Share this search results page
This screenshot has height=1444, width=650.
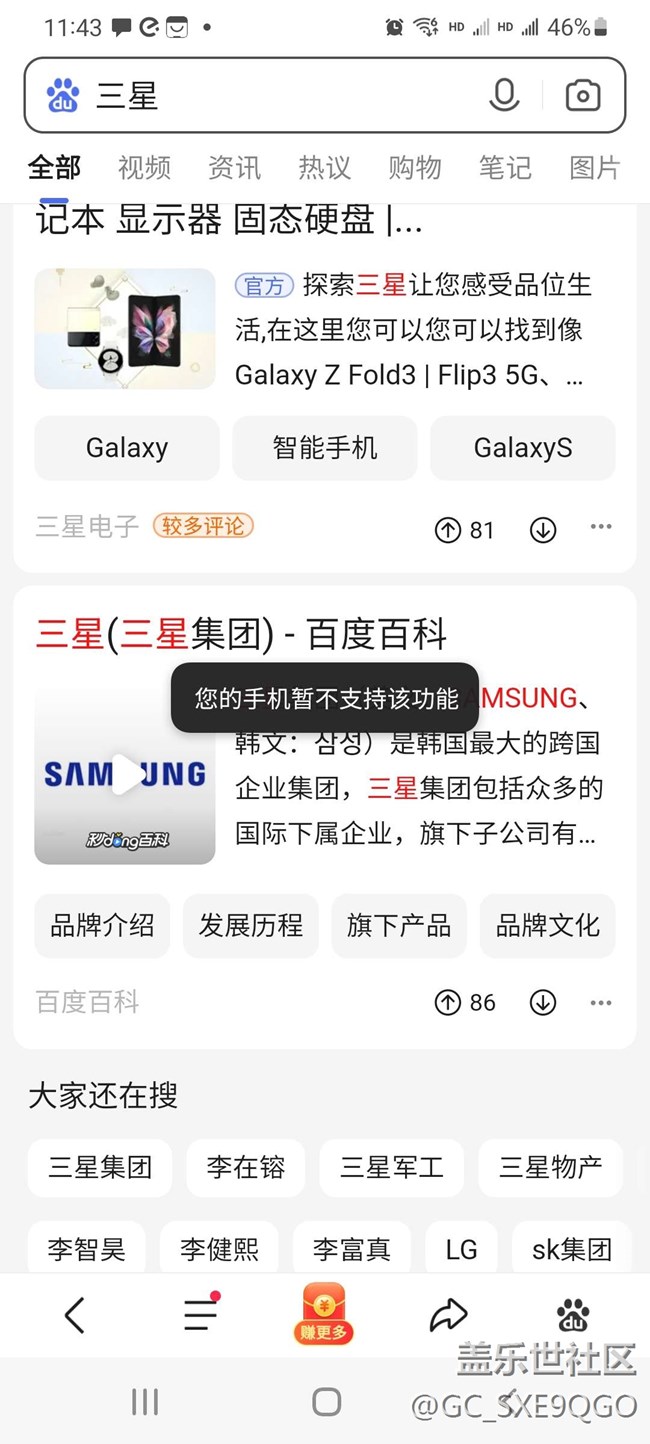[x=448, y=1315]
